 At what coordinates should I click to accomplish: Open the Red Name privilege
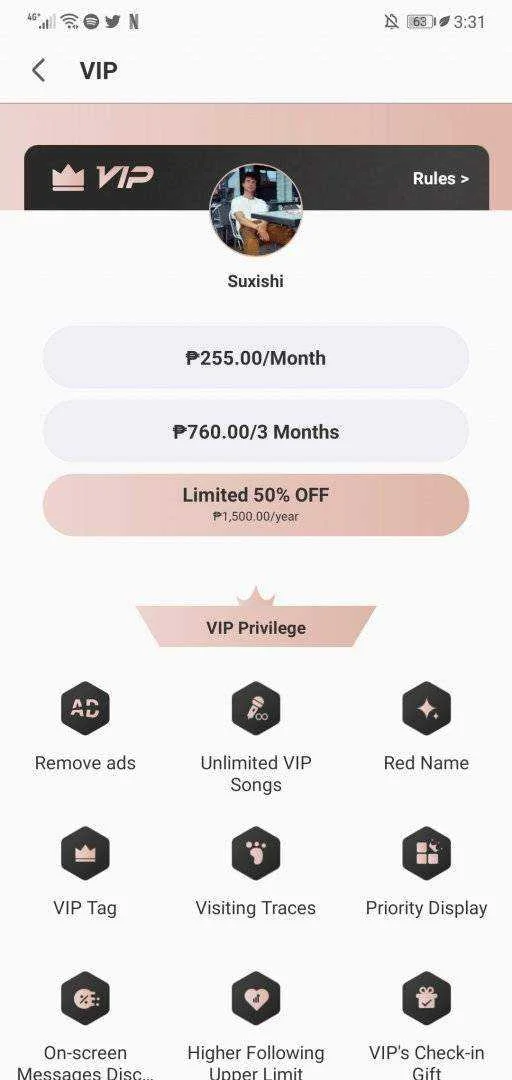[426, 727]
